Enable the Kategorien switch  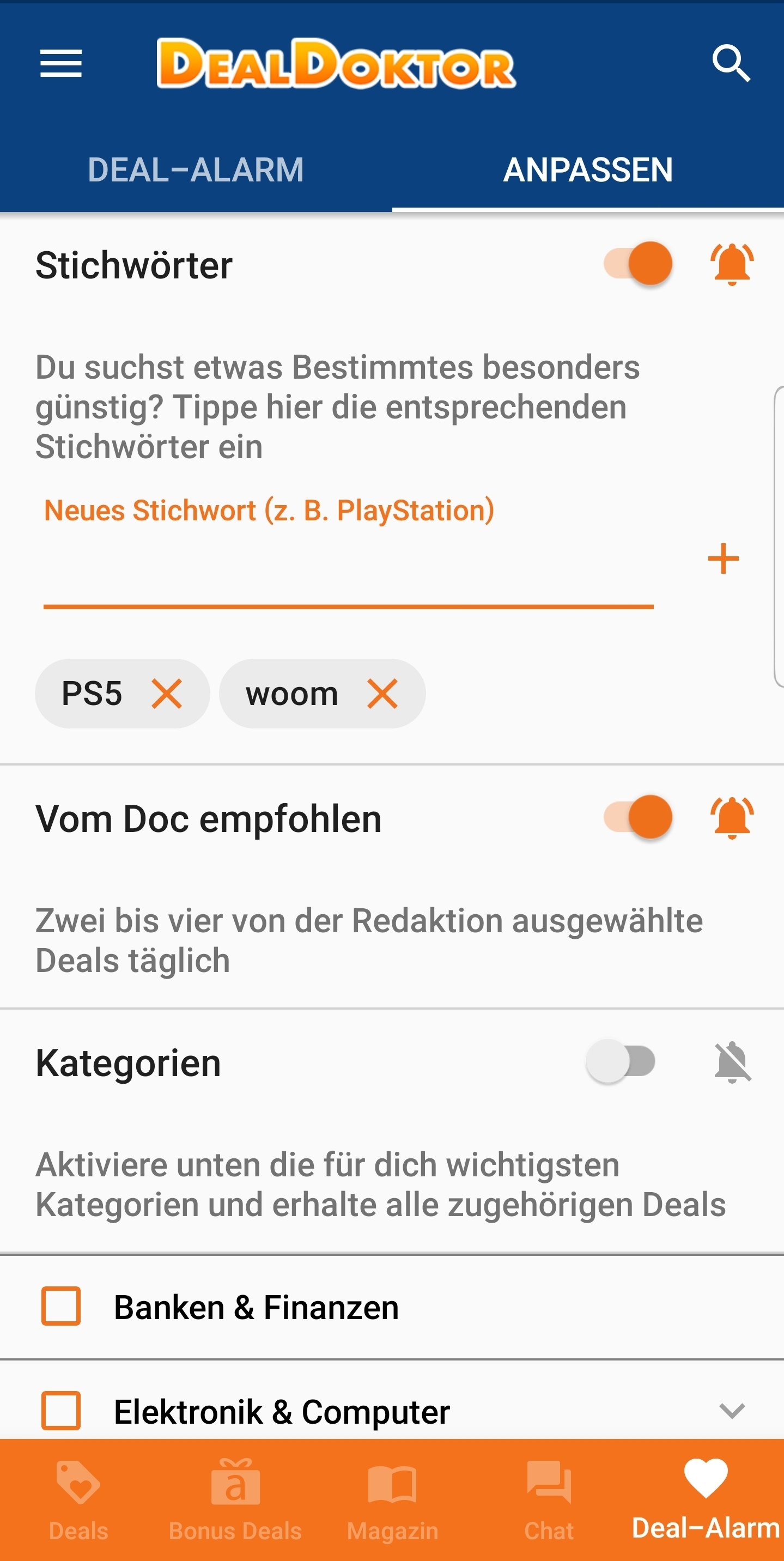(621, 1062)
